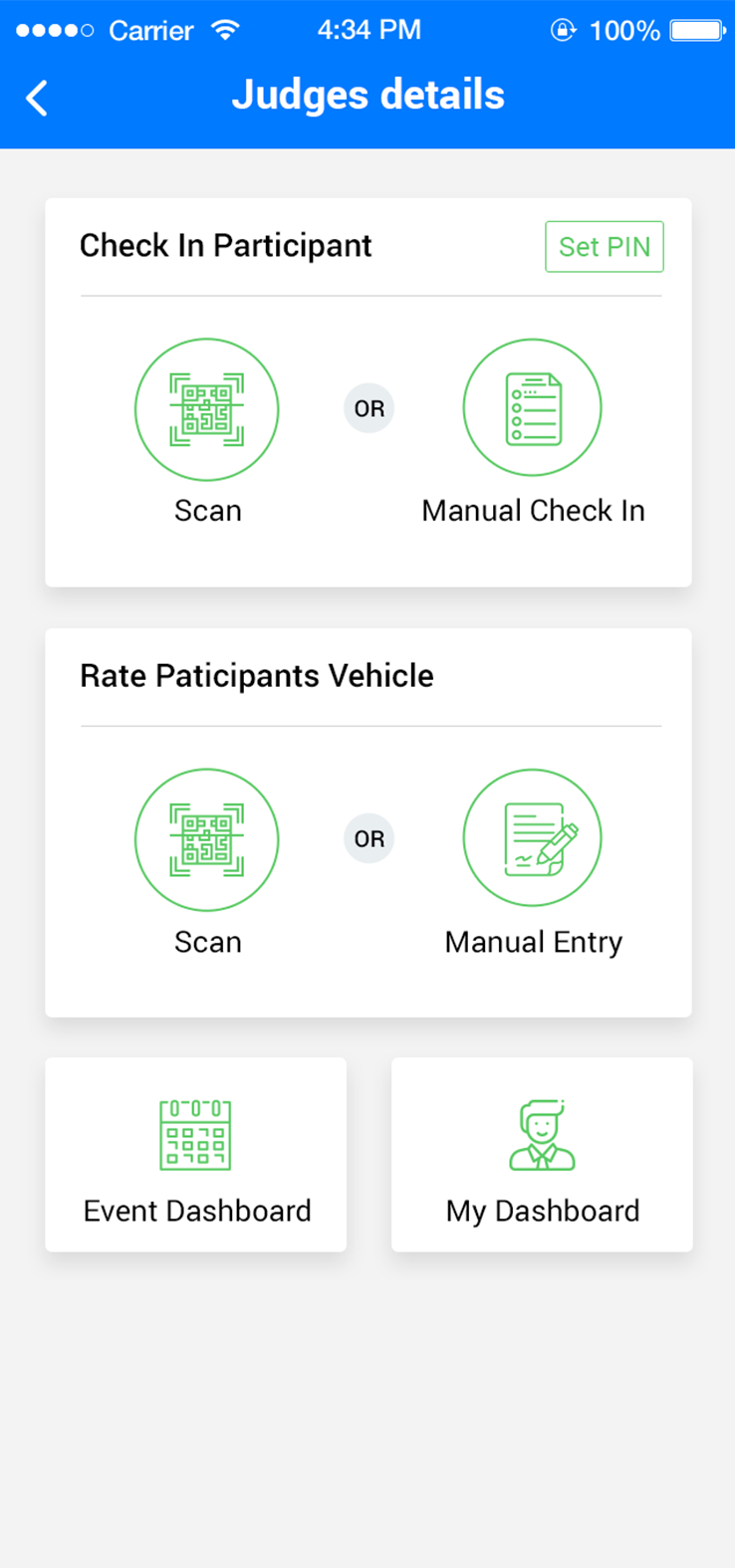Open the Event Dashboard card
This screenshot has width=735, height=1568.
(x=196, y=1155)
